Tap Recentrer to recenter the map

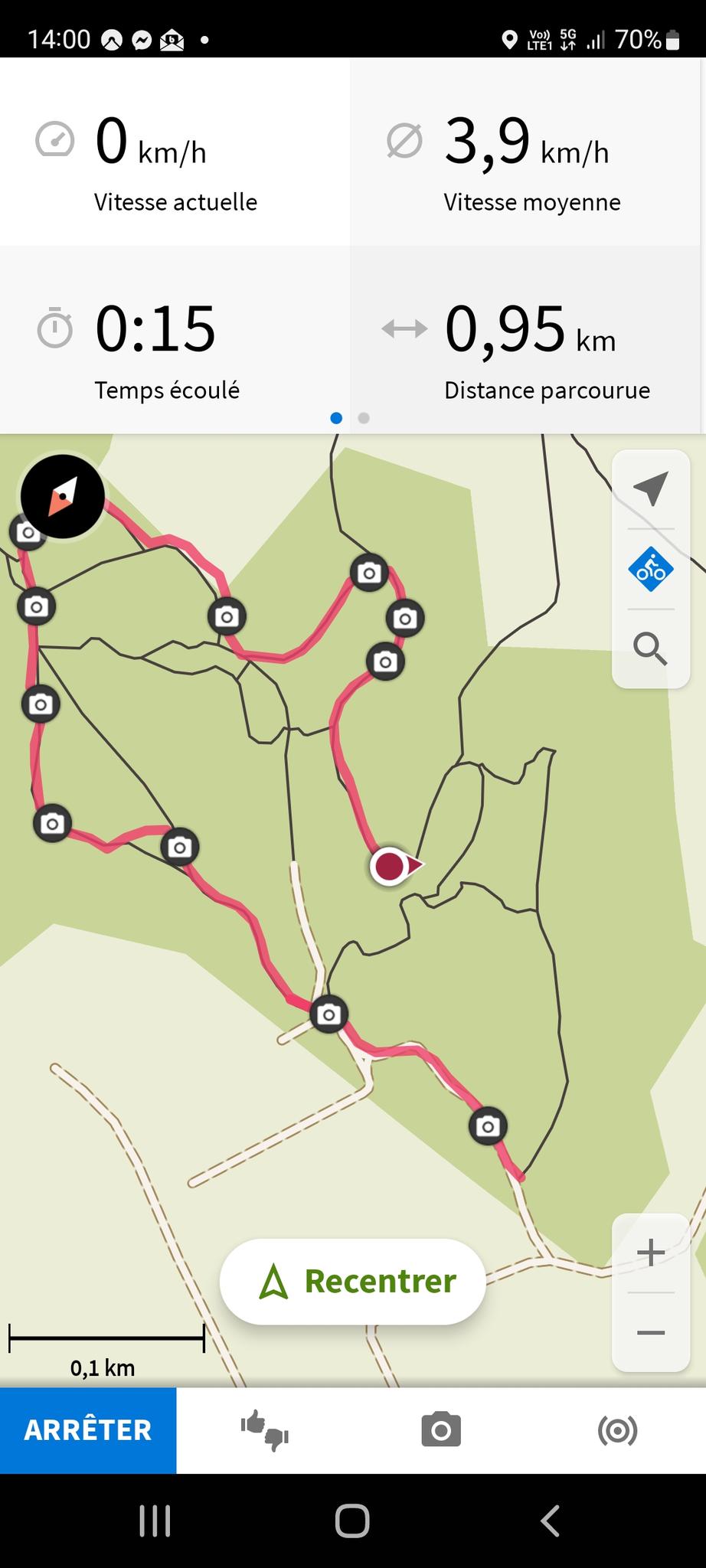click(353, 1282)
